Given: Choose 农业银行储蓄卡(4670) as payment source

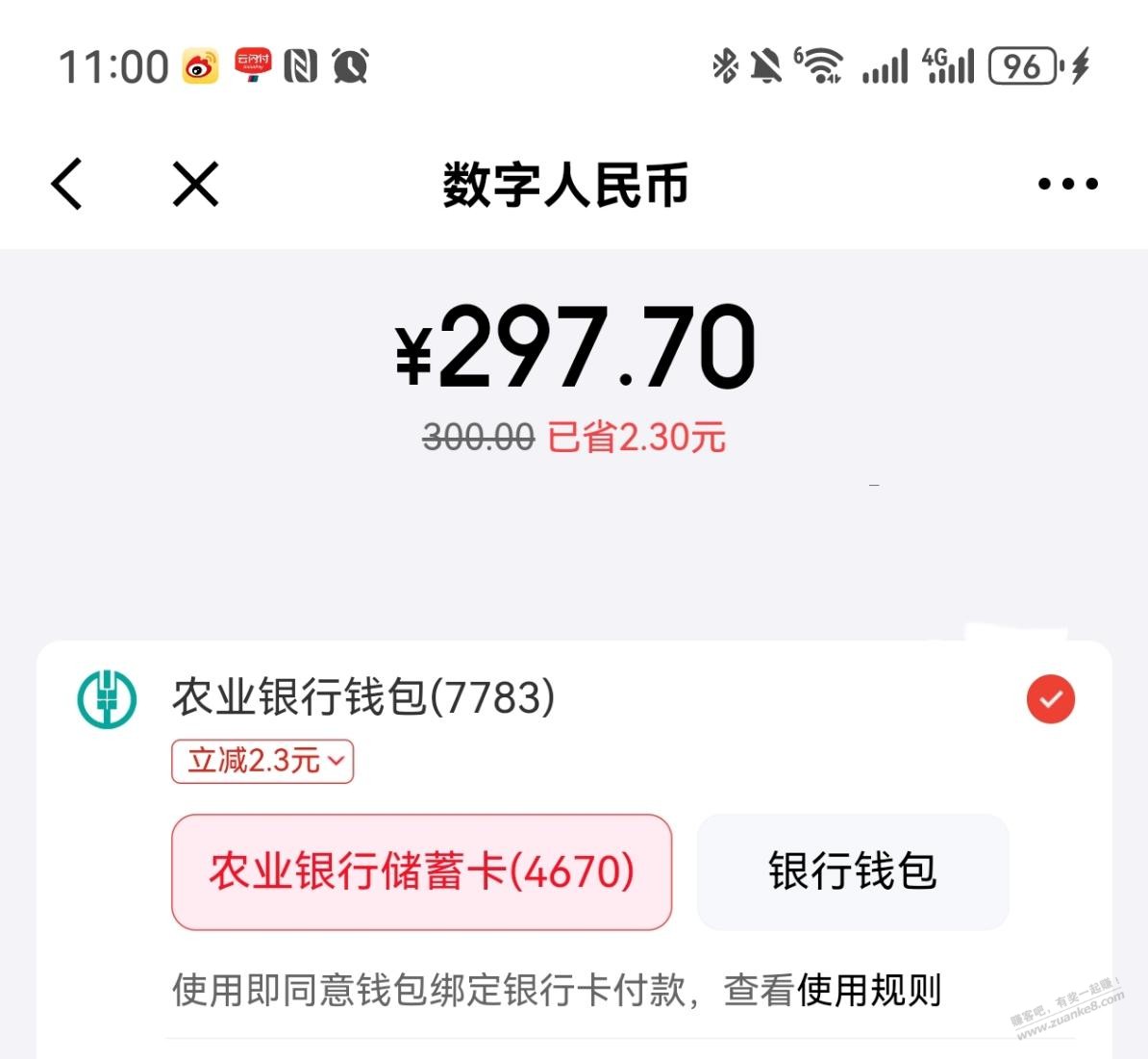Looking at the screenshot, I should (x=421, y=871).
